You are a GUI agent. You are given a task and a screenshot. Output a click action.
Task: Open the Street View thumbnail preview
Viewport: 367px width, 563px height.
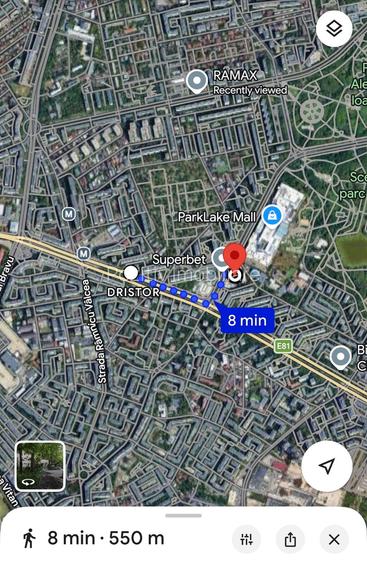point(40,466)
